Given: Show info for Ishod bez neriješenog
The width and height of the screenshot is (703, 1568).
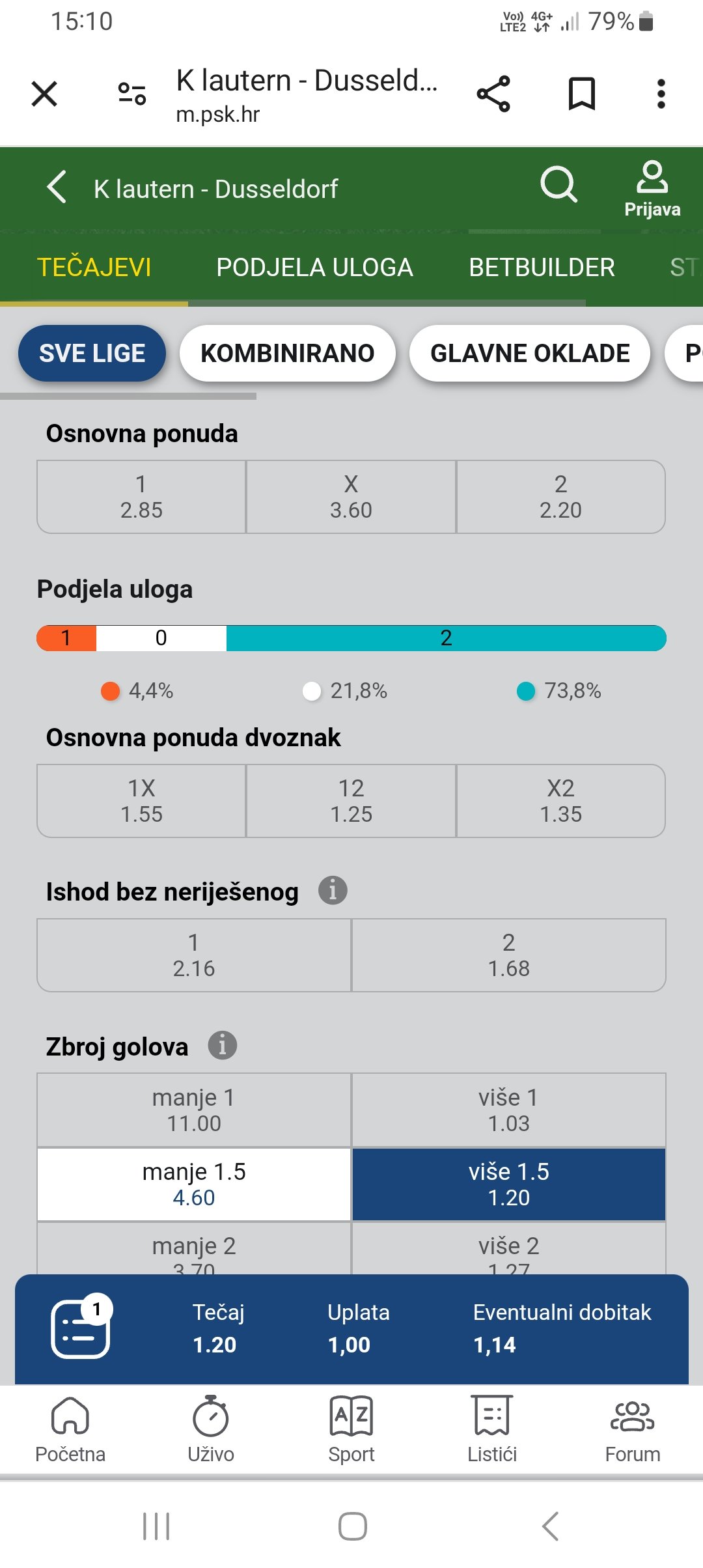Looking at the screenshot, I should point(333,890).
